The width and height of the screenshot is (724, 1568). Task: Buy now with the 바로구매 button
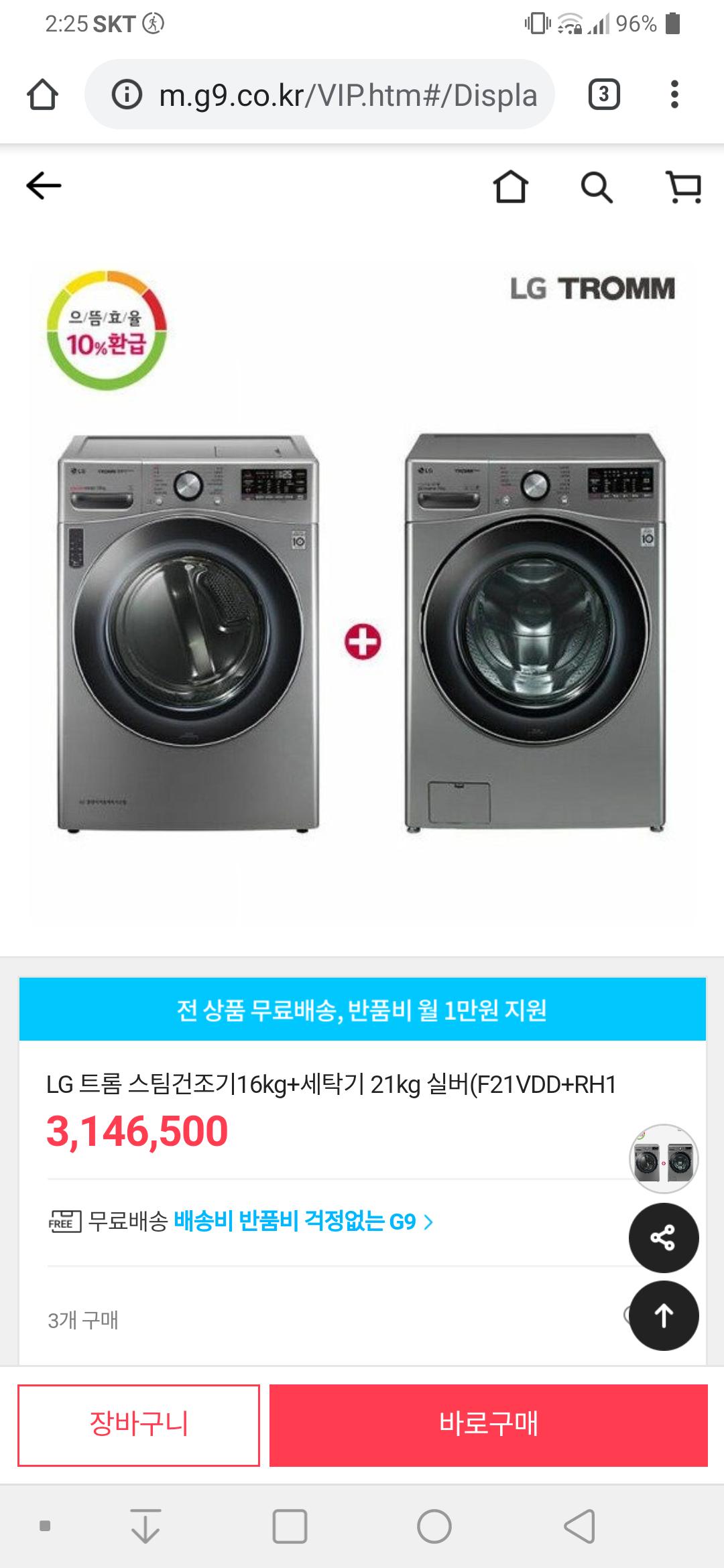(488, 1425)
